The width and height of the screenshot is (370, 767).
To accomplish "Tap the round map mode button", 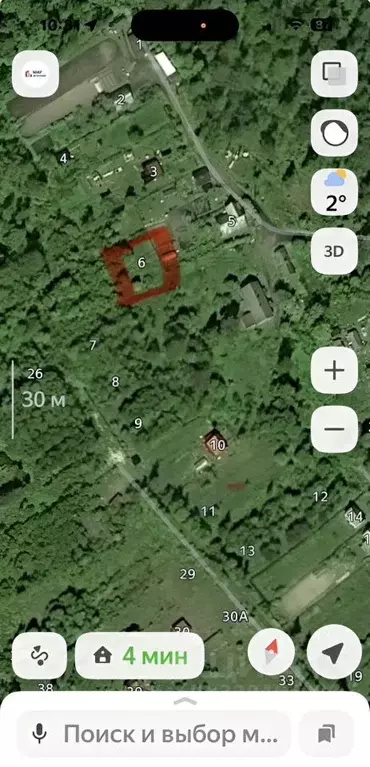I will [334, 133].
